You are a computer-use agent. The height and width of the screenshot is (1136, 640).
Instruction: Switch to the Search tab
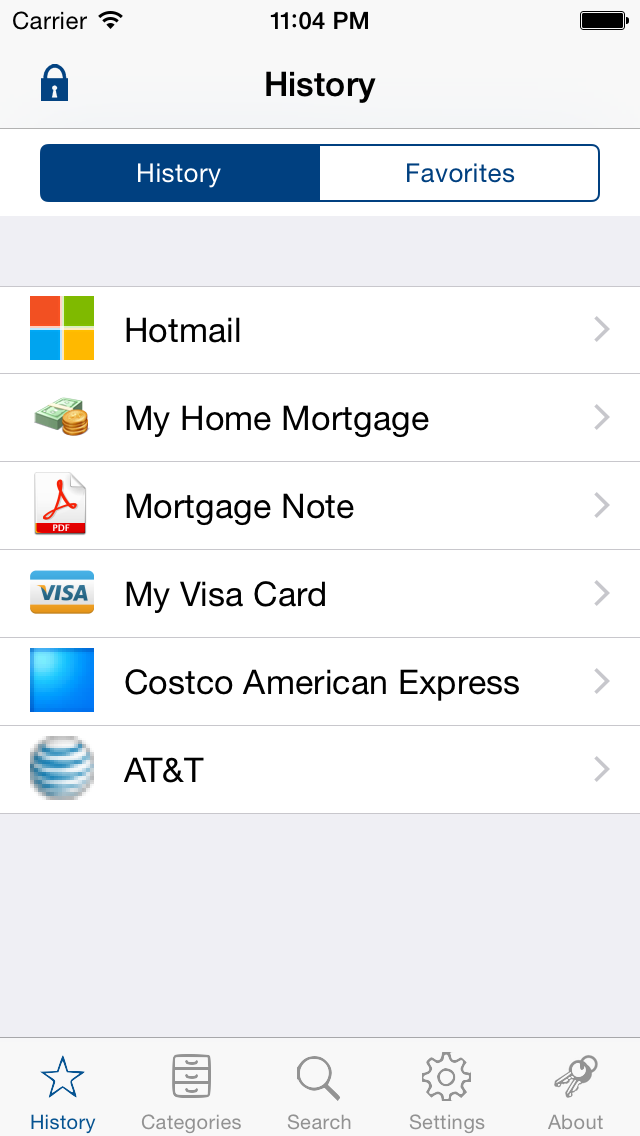tap(319, 1092)
